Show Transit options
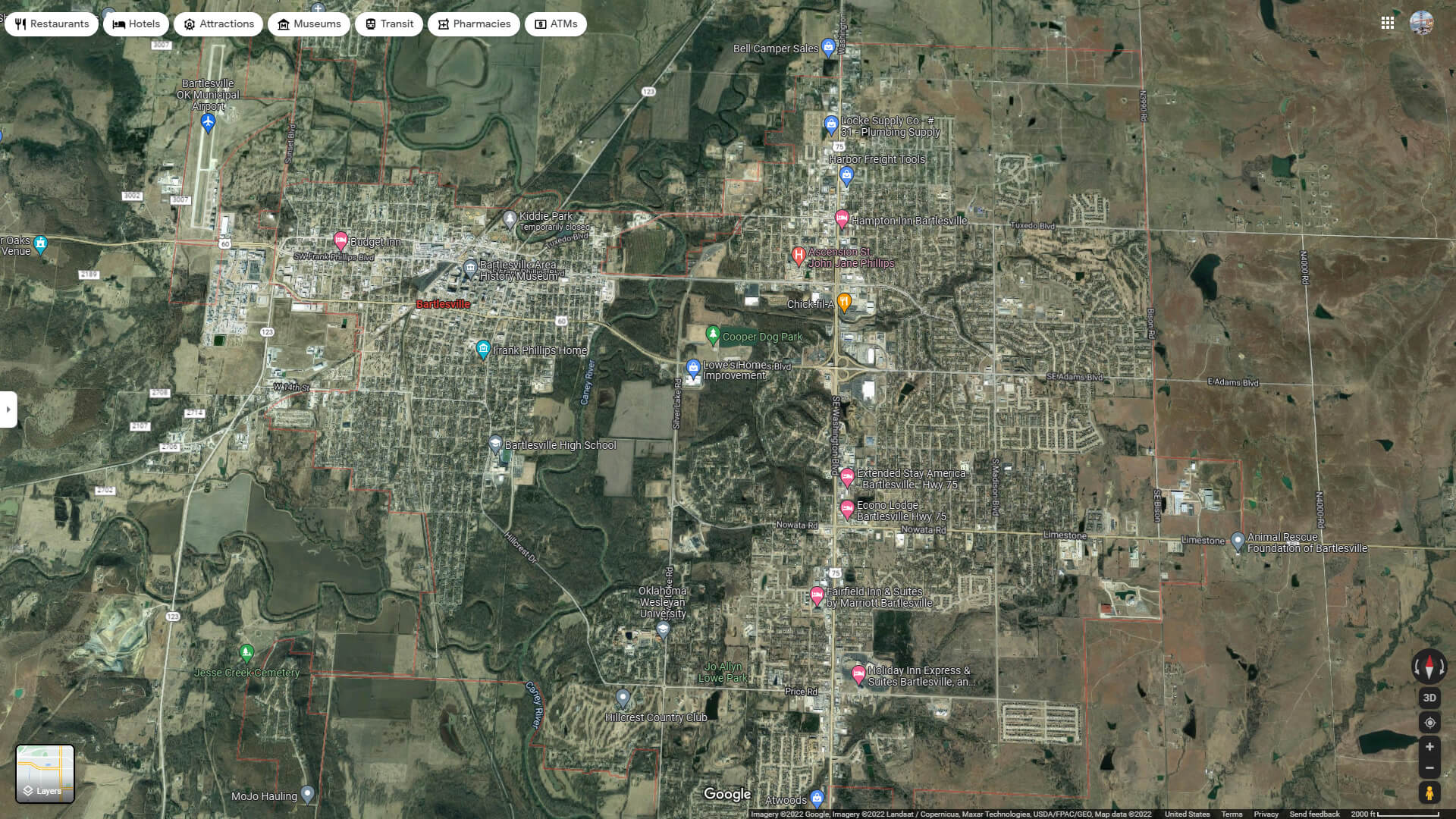The height and width of the screenshot is (819, 1456). (x=389, y=24)
